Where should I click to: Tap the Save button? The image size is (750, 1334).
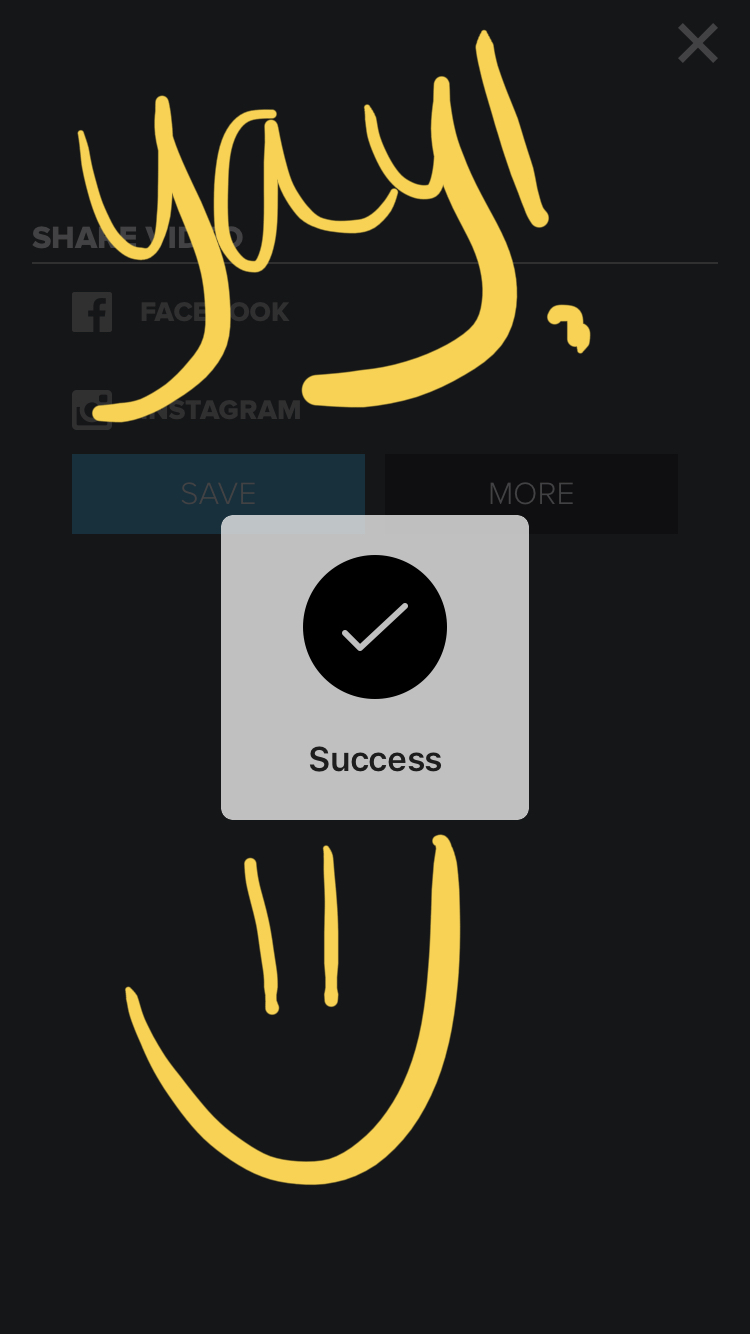[218, 484]
